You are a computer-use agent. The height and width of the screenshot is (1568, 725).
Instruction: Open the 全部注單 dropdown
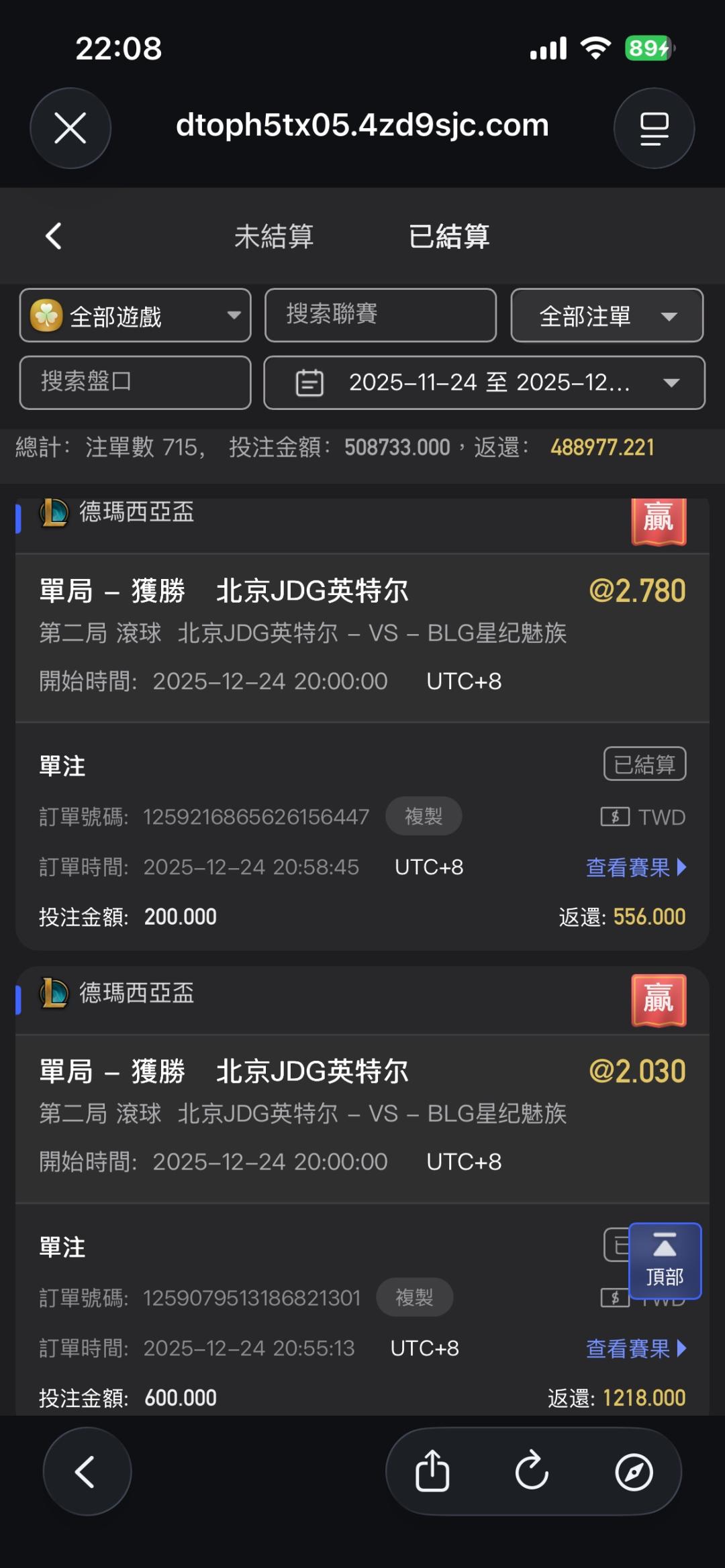coord(607,315)
